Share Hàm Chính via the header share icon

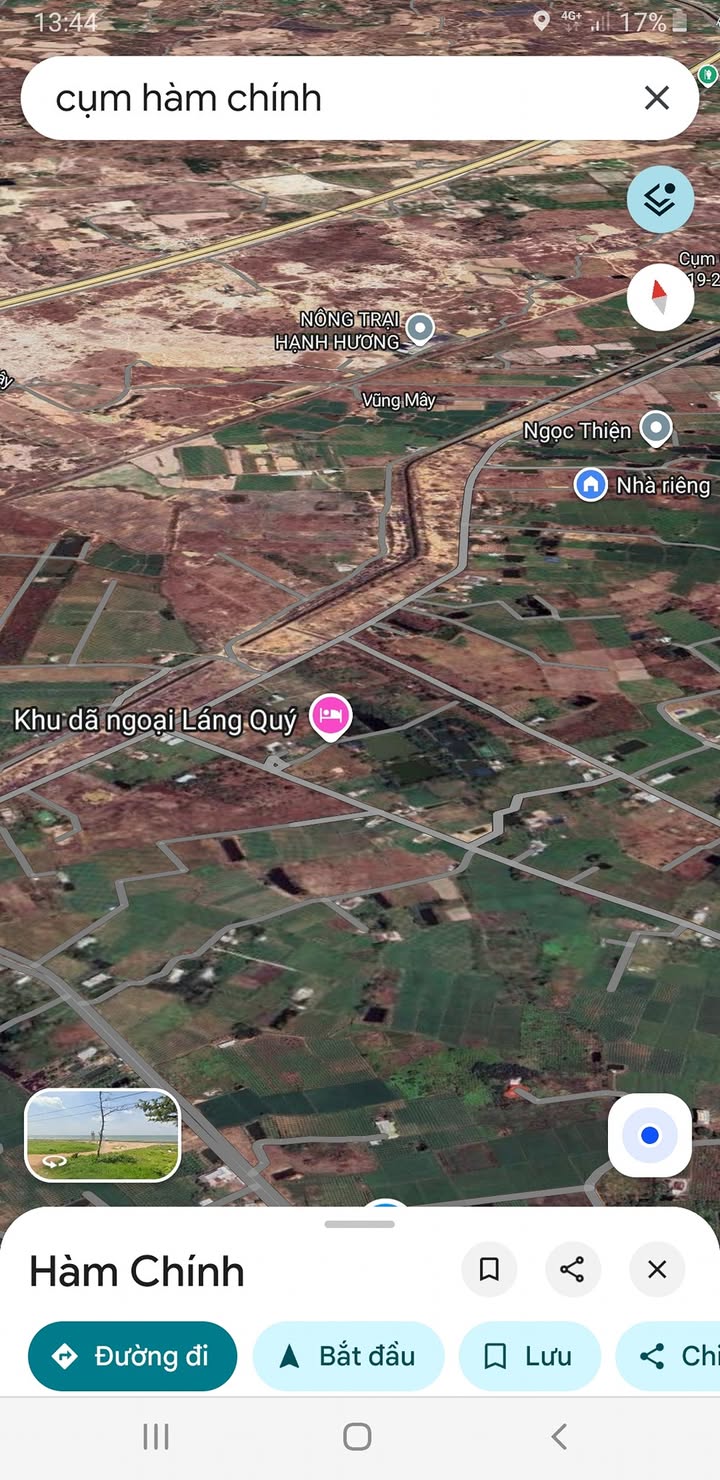coord(573,1269)
